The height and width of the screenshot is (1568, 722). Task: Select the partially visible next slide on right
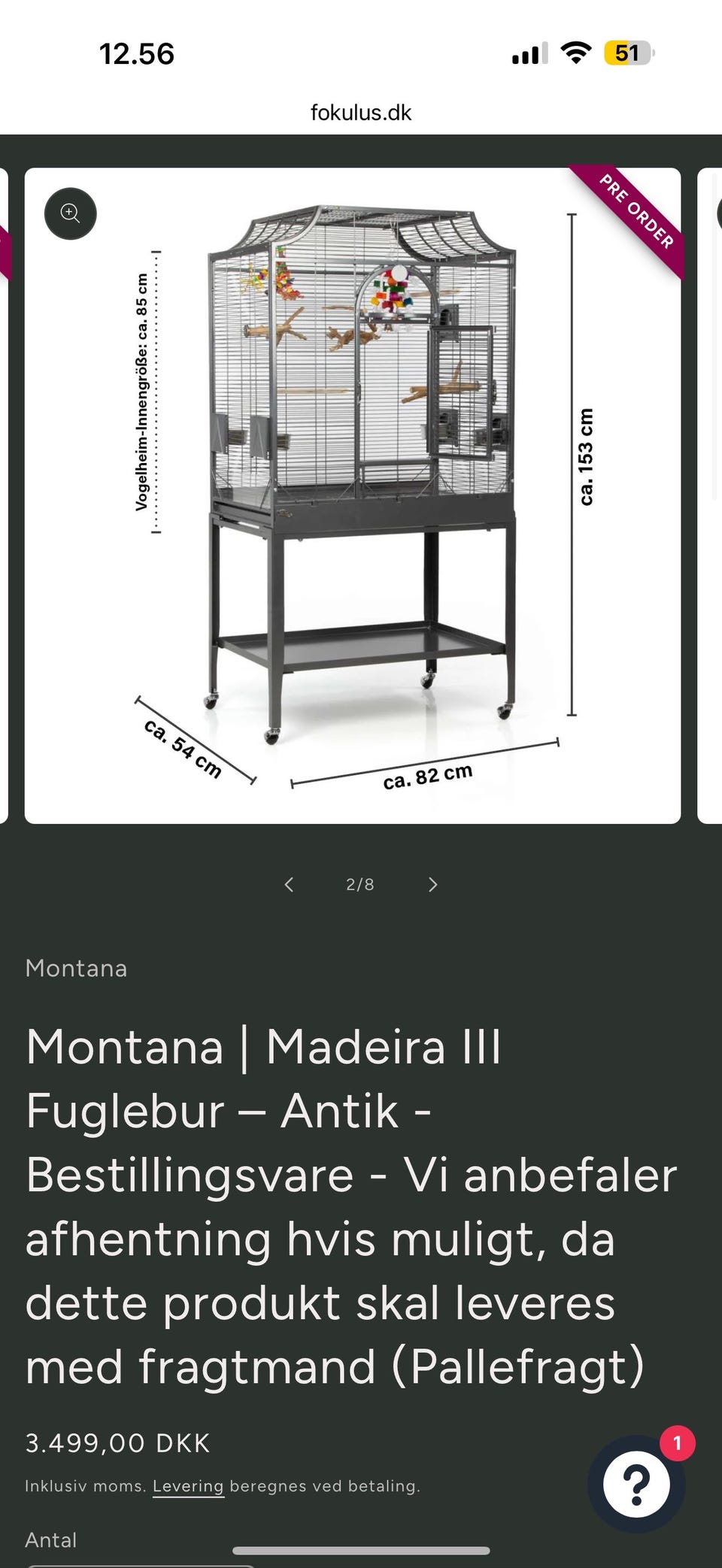(709, 489)
